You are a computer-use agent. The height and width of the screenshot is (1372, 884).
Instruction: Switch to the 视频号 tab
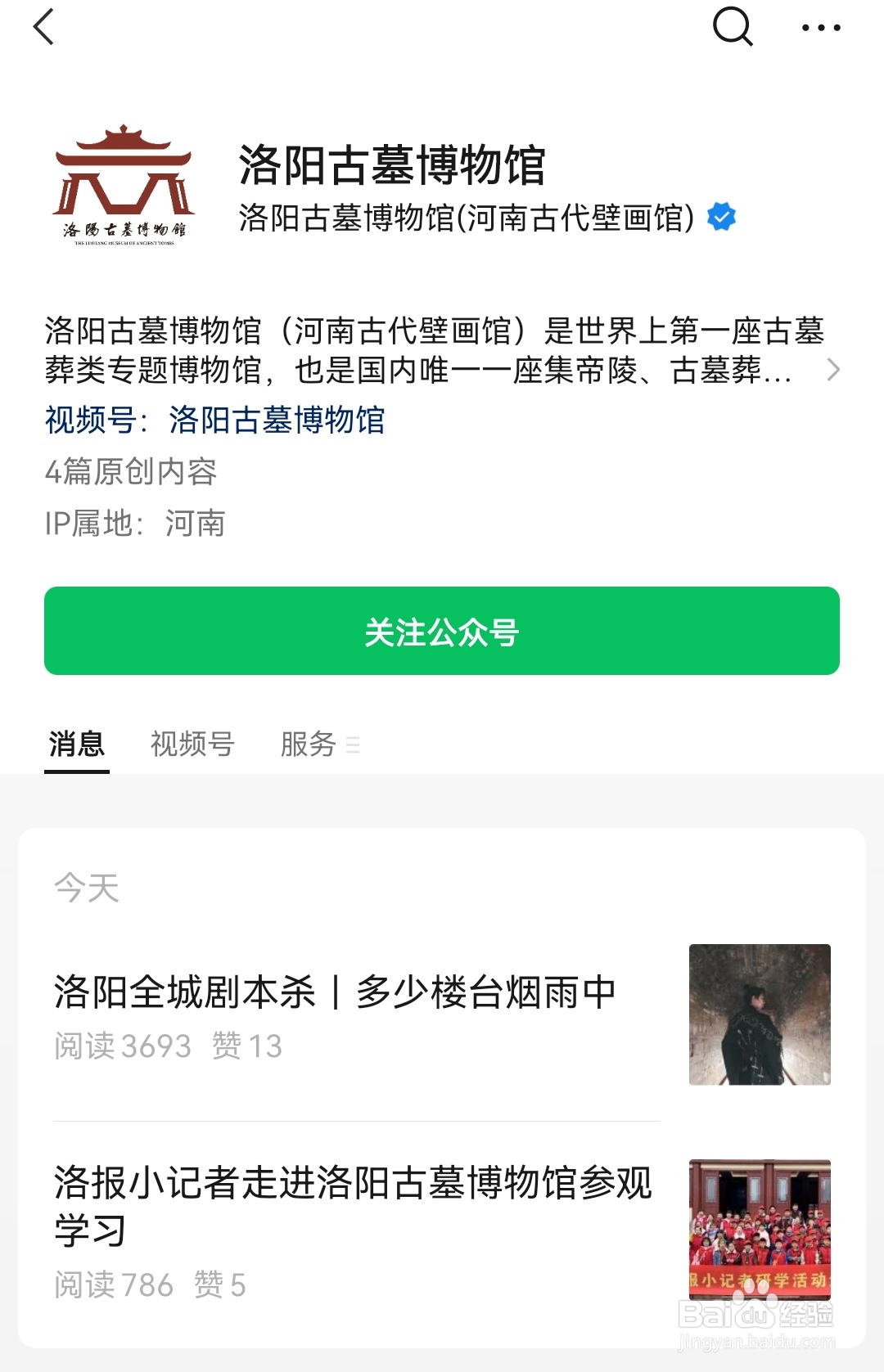point(190,744)
